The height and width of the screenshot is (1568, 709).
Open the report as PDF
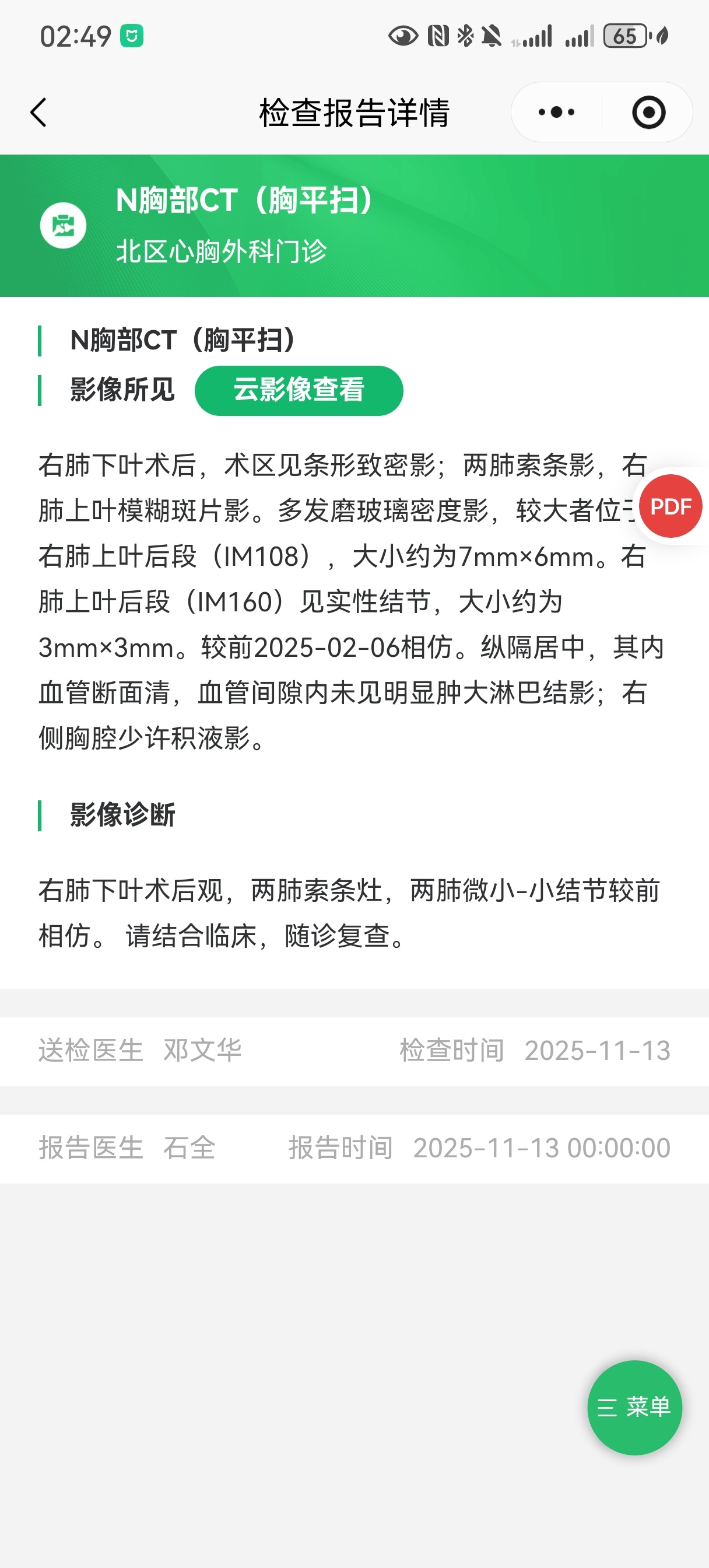click(x=670, y=506)
